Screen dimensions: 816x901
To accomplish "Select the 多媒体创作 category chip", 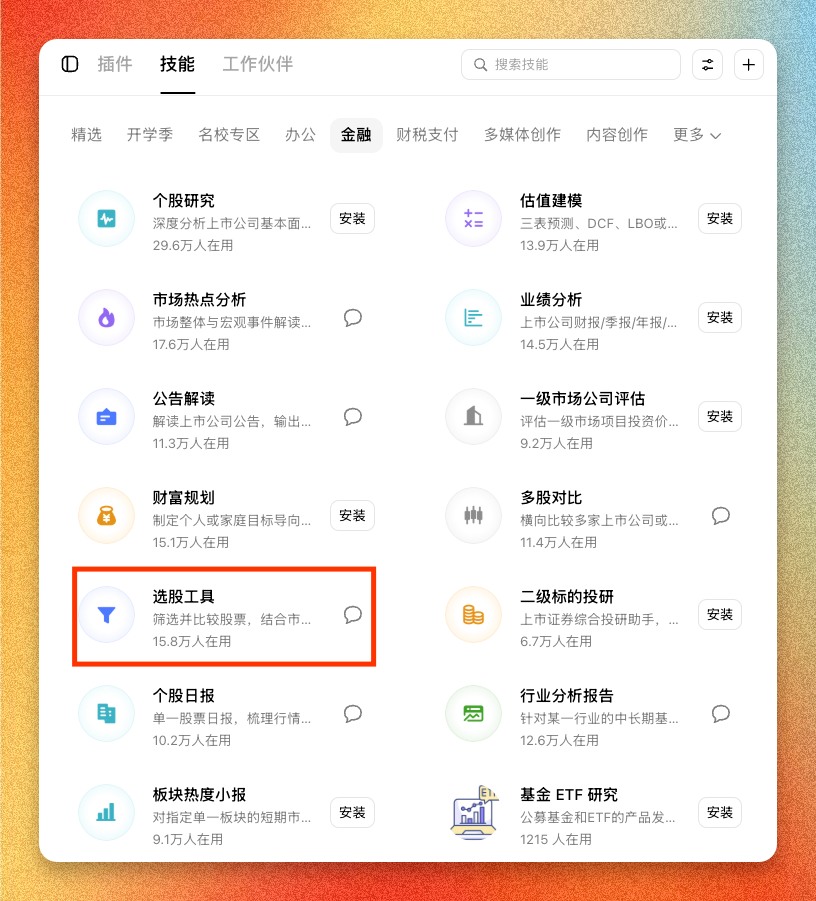I will (x=522, y=135).
